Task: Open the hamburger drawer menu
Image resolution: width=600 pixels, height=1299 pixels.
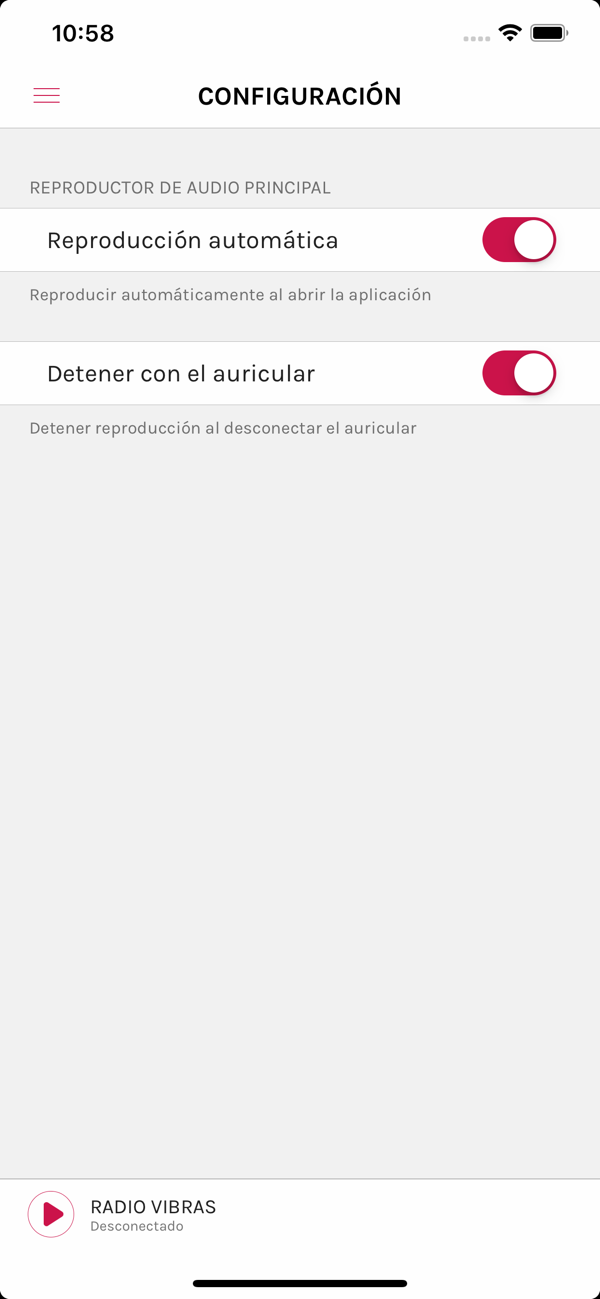Action: coord(46,96)
